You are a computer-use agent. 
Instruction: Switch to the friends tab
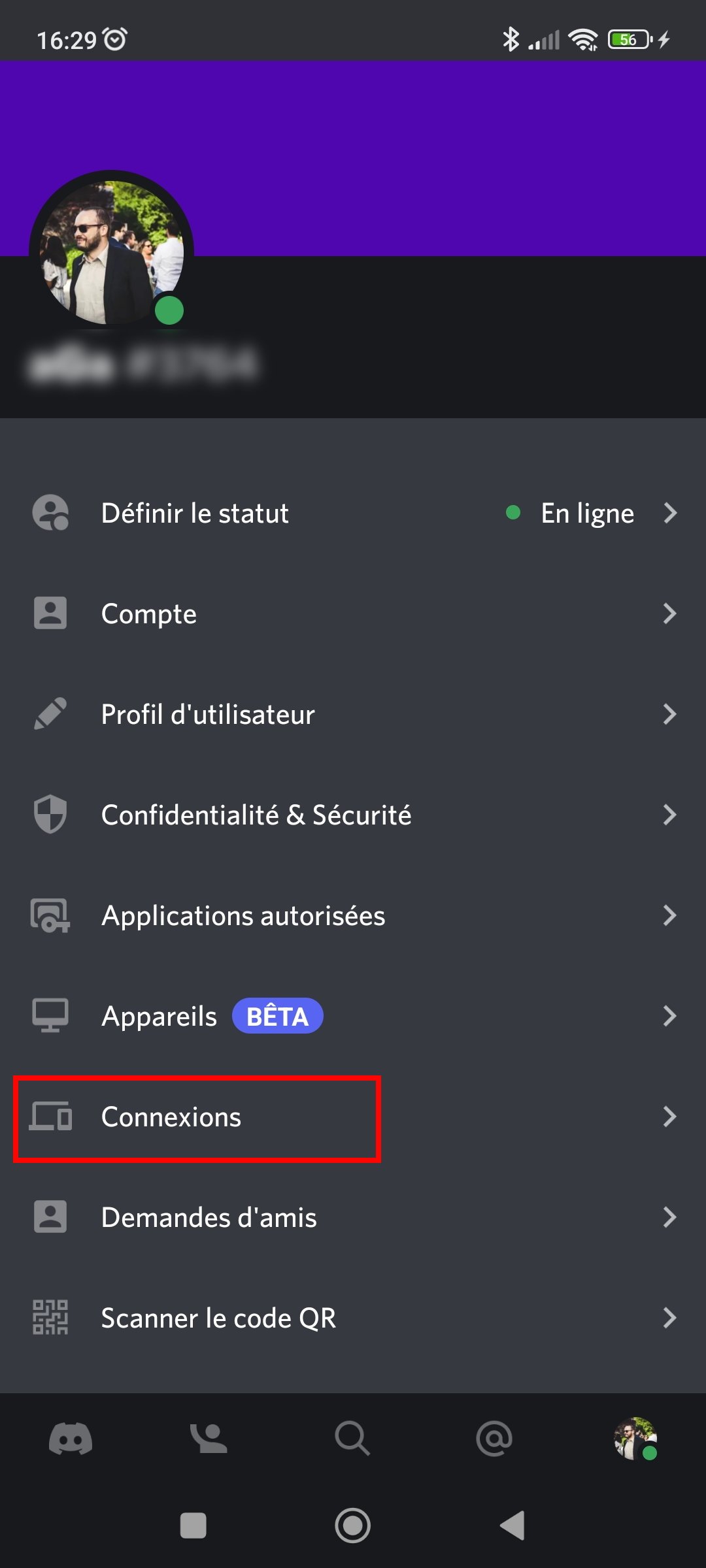click(209, 1439)
